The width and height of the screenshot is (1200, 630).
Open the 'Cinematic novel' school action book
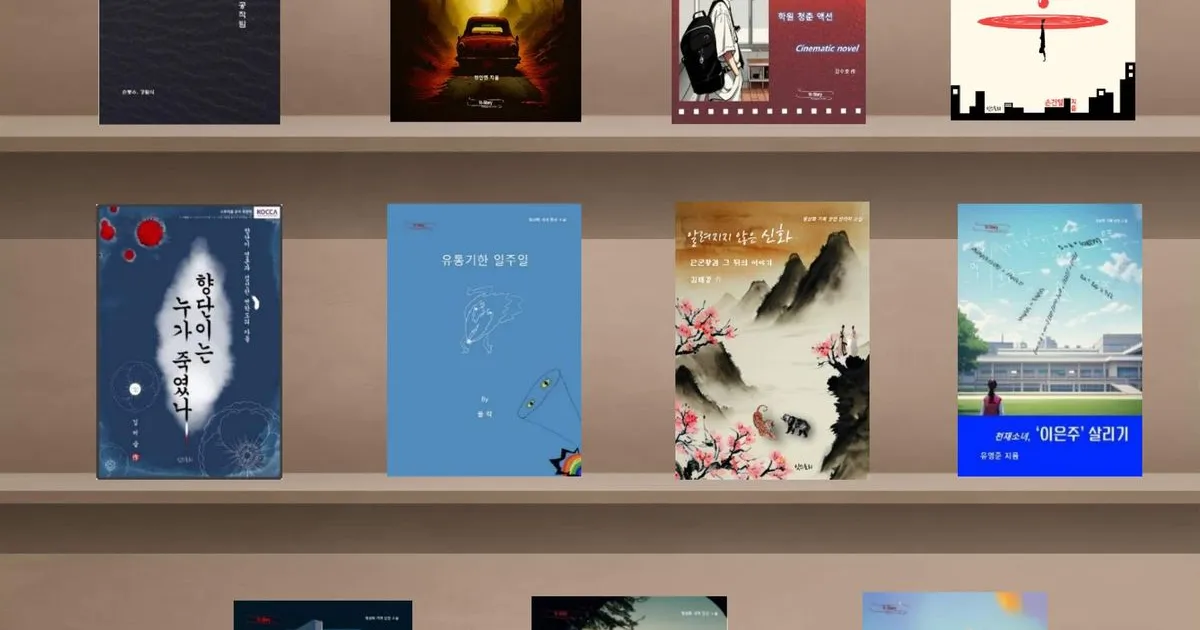768,60
